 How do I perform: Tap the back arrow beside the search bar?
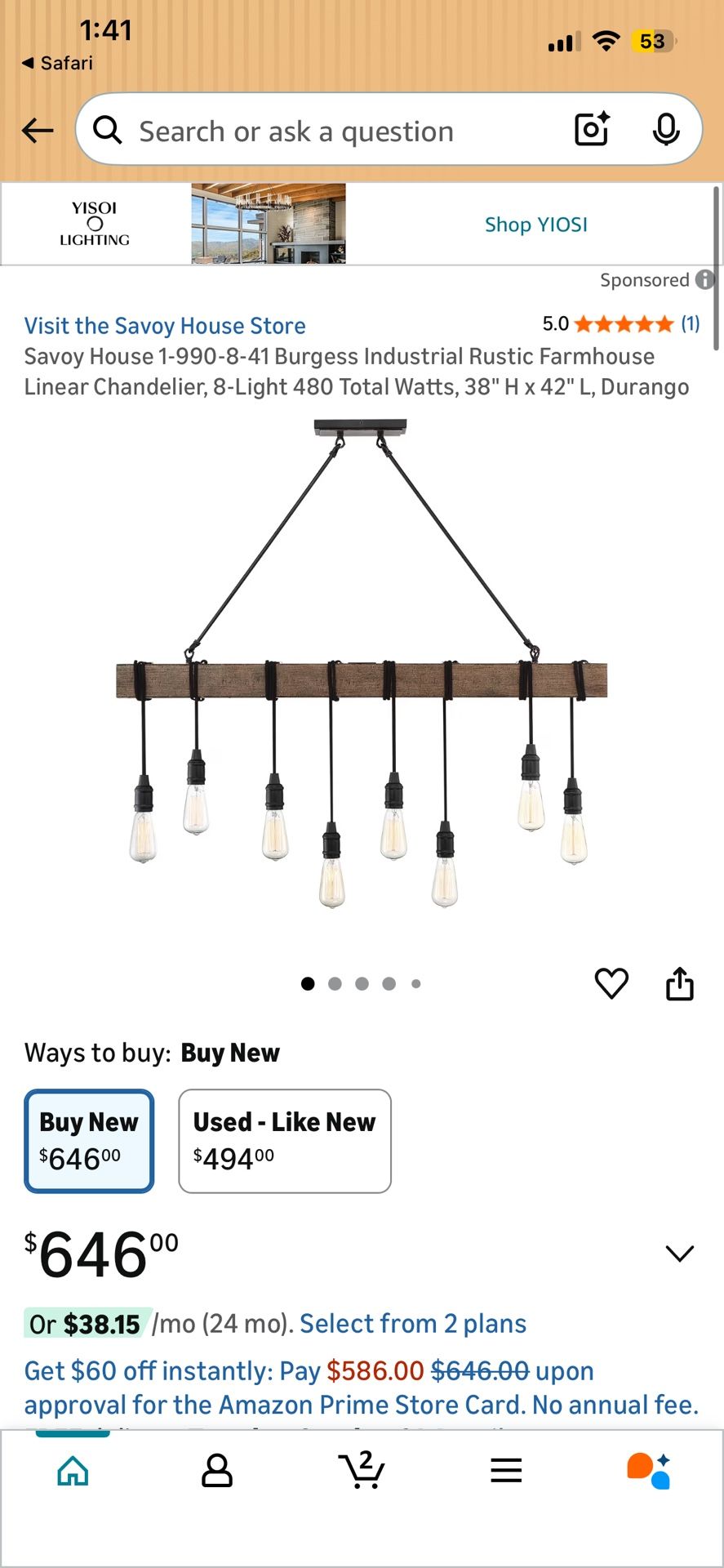click(x=38, y=130)
